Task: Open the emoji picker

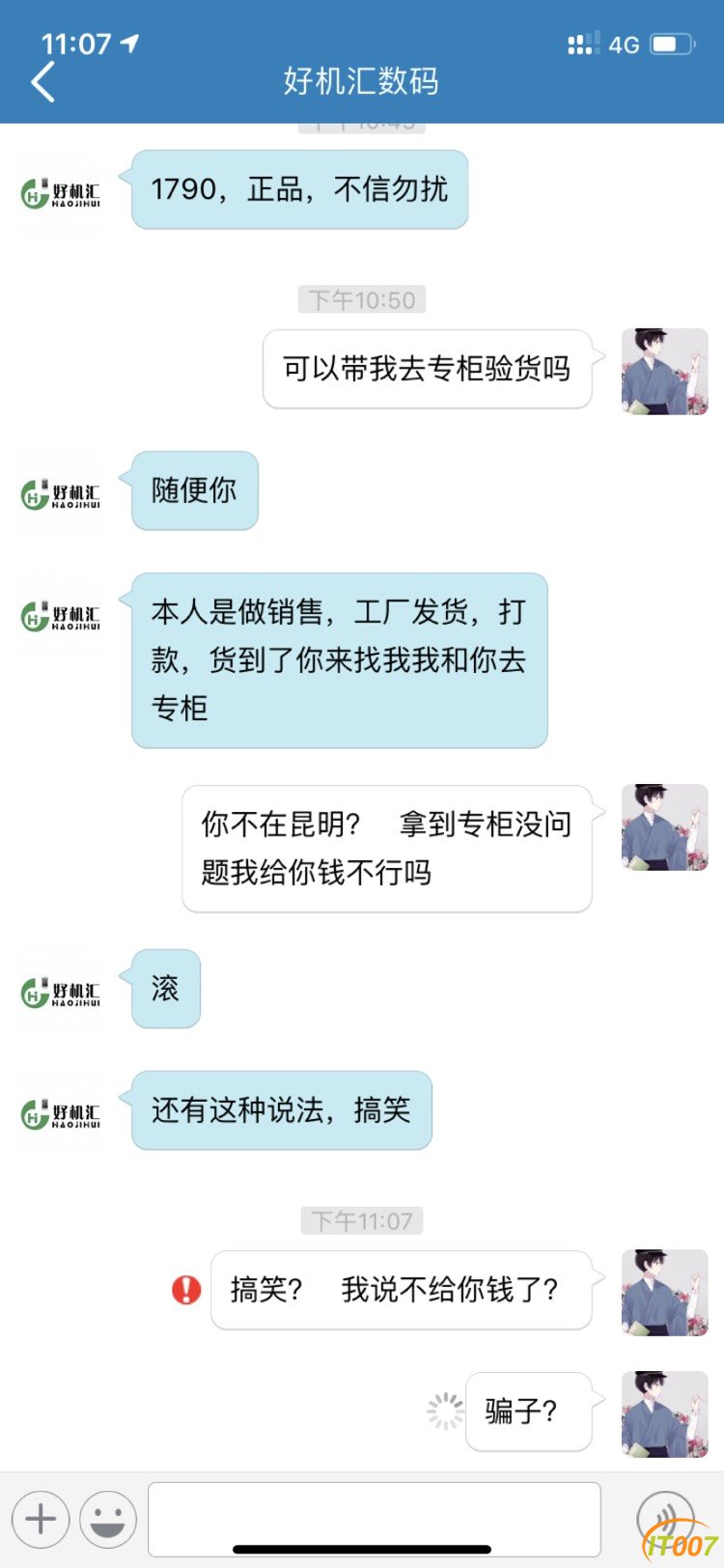Action: (x=107, y=1520)
